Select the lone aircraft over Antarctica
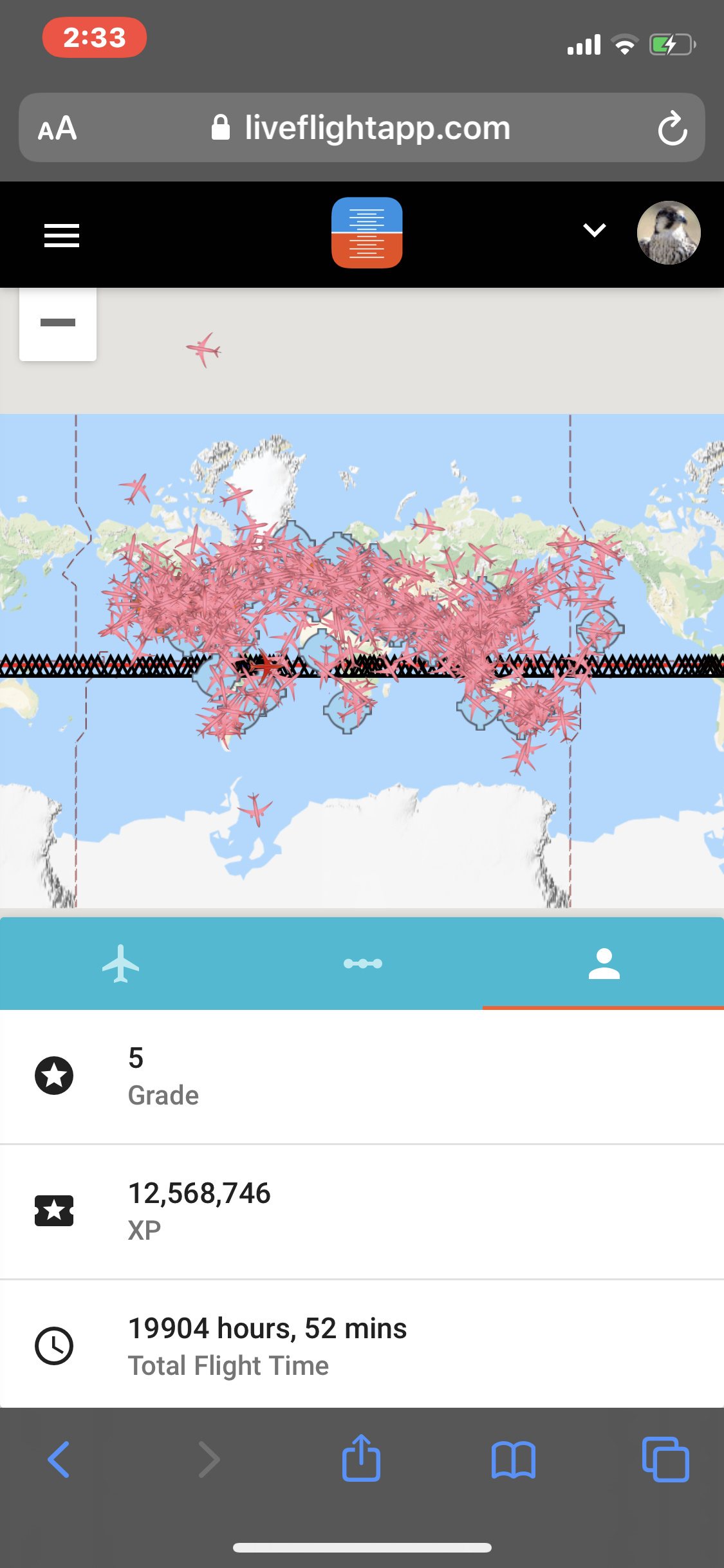Image resolution: width=724 pixels, height=1568 pixels. (x=255, y=808)
